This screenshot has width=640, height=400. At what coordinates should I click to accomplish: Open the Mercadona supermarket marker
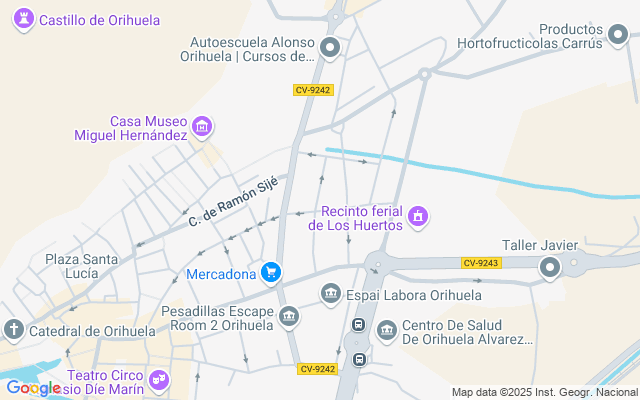[270, 272]
